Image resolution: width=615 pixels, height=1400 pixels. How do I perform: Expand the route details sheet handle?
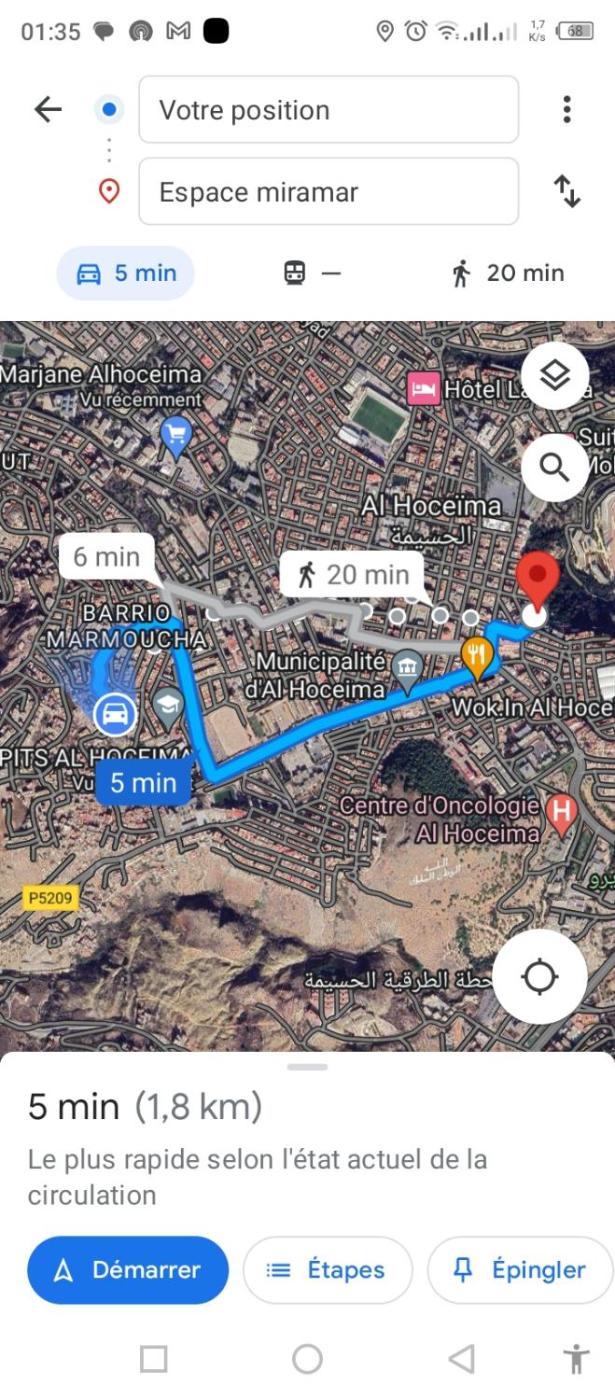tap(307, 1067)
